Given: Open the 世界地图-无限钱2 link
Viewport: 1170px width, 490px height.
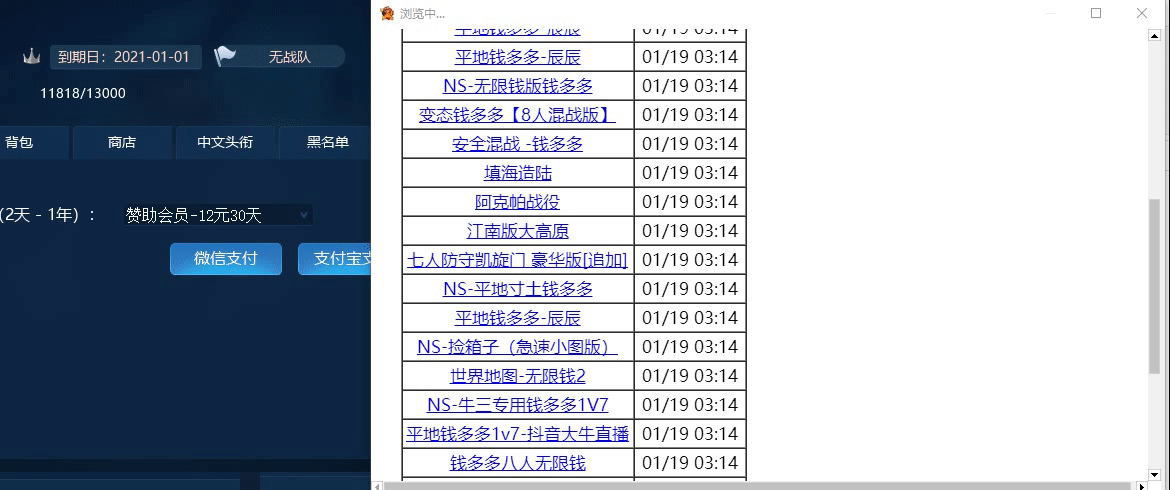Looking at the screenshot, I should pos(517,376).
